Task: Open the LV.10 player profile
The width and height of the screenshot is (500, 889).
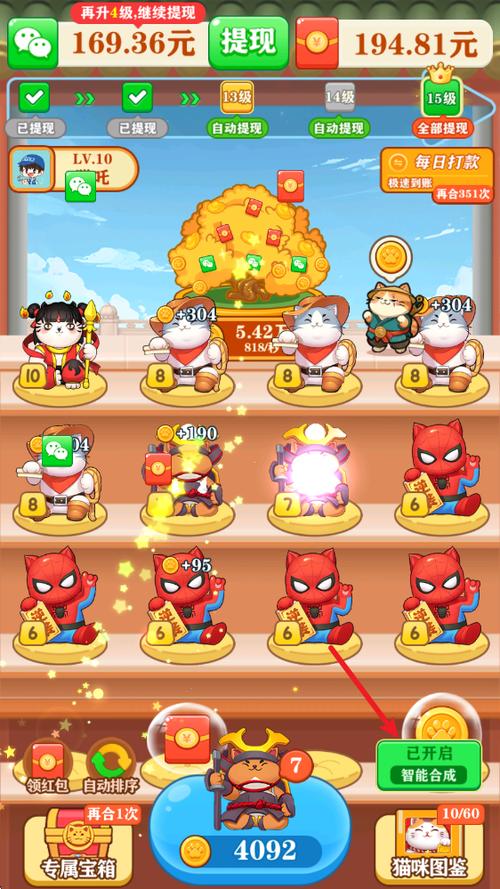Action: [74, 169]
